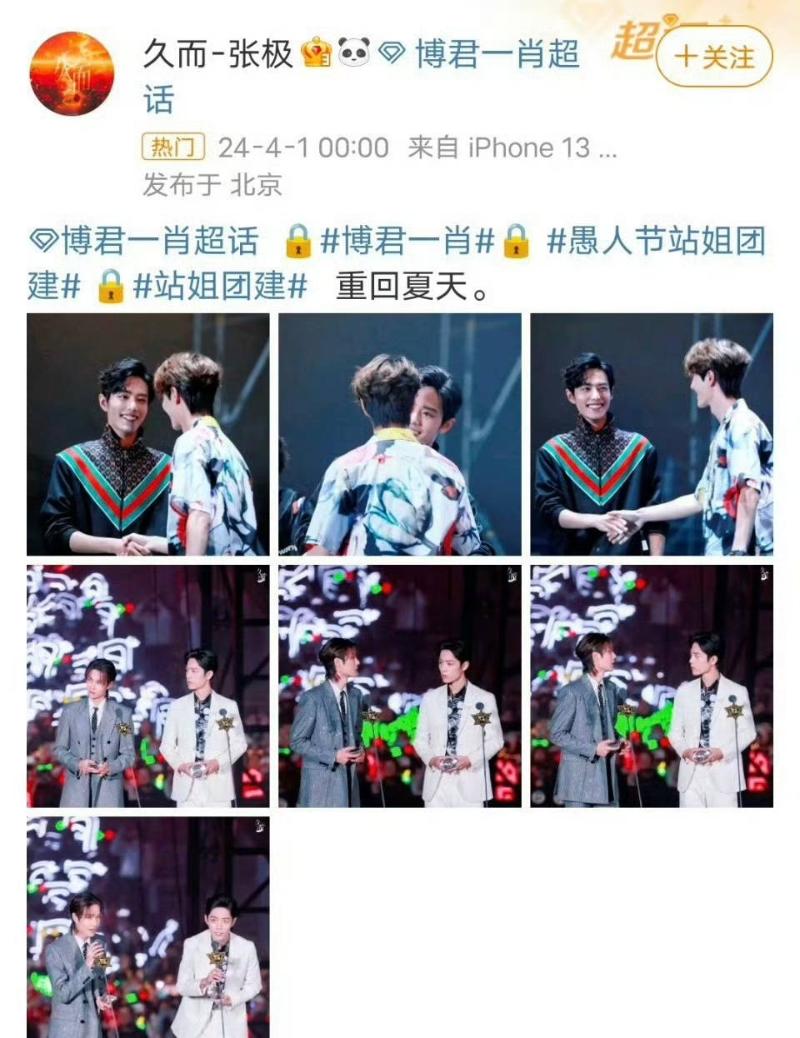This screenshot has height=1038, width=800.
Task: View the photo with both men holding microphones
Action: (148, 927)
